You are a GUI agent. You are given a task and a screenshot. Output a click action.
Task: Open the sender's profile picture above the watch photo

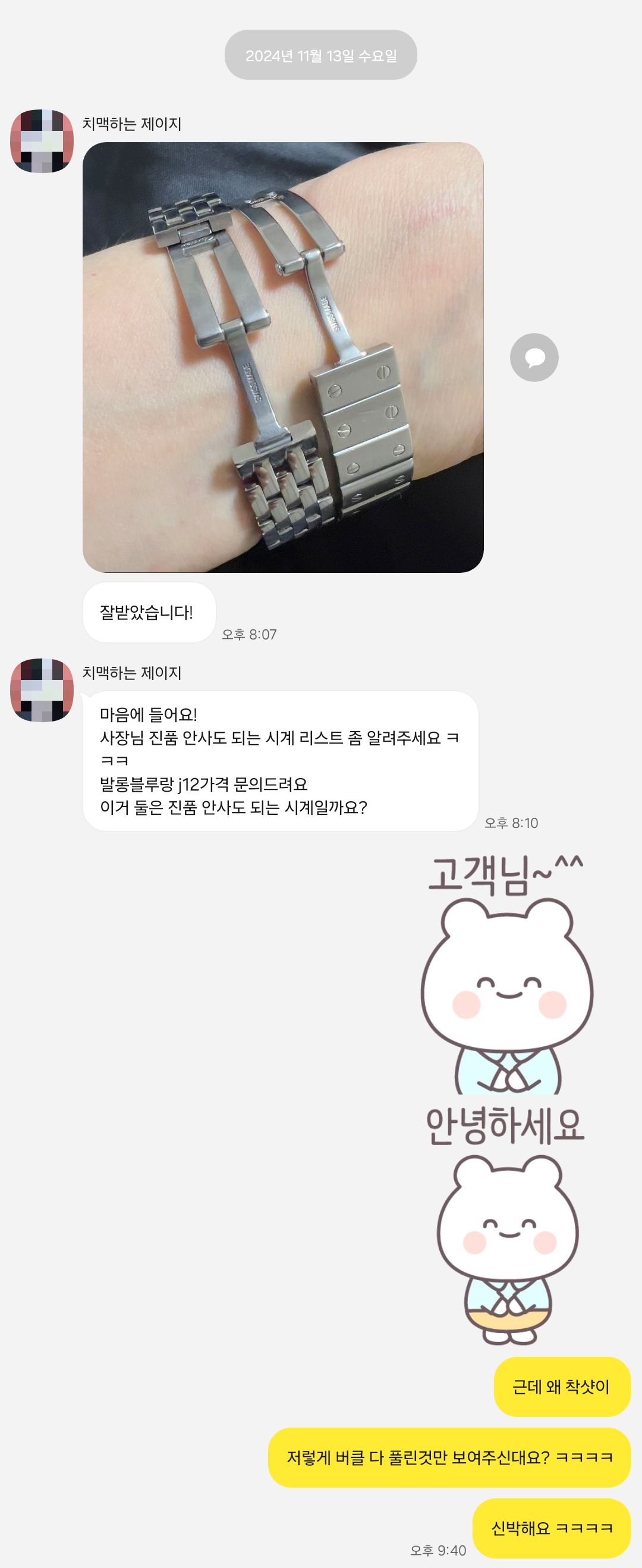[x=42, y=141]
